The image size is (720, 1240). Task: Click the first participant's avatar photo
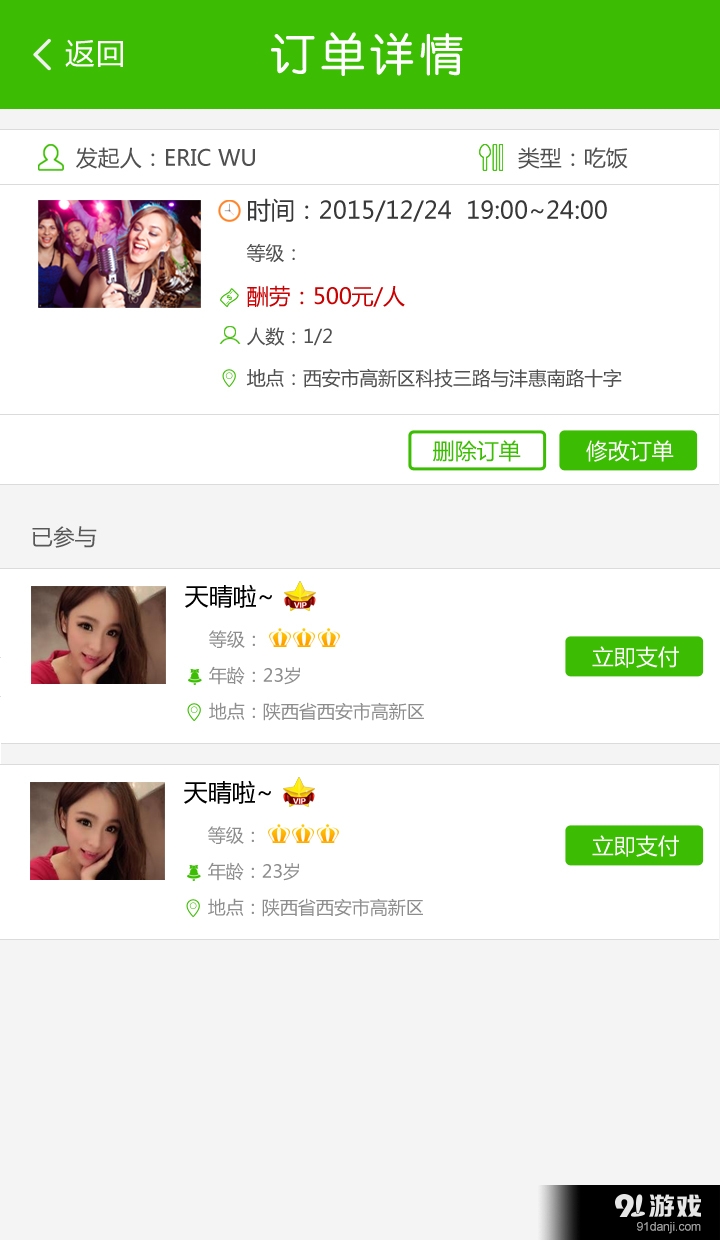(x=97, y=634)
